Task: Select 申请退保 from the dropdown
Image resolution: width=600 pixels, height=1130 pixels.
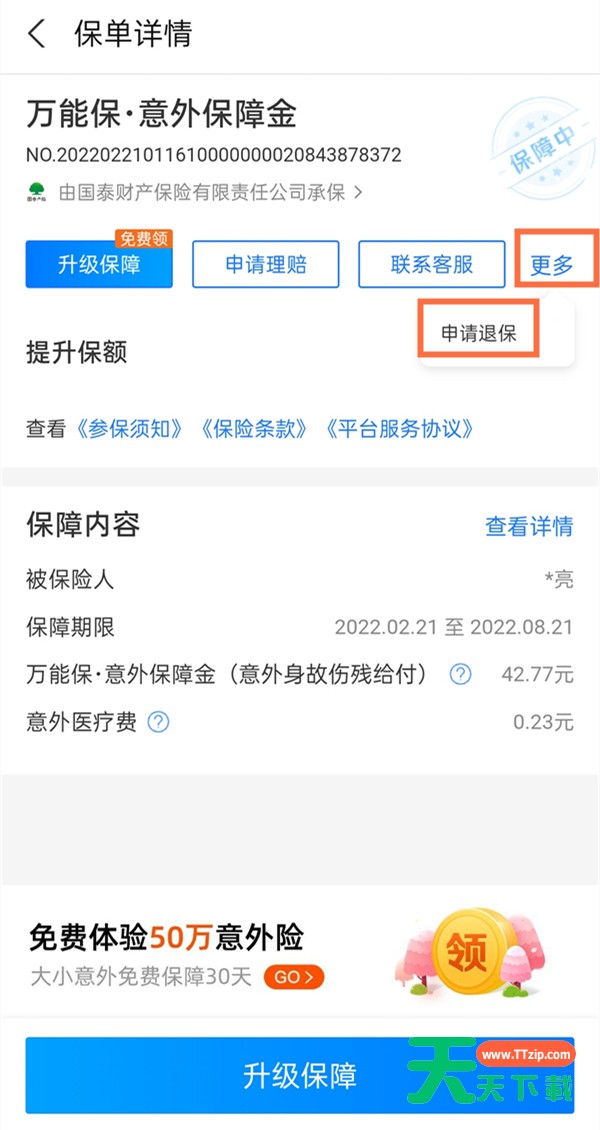Action: point(479,333)
